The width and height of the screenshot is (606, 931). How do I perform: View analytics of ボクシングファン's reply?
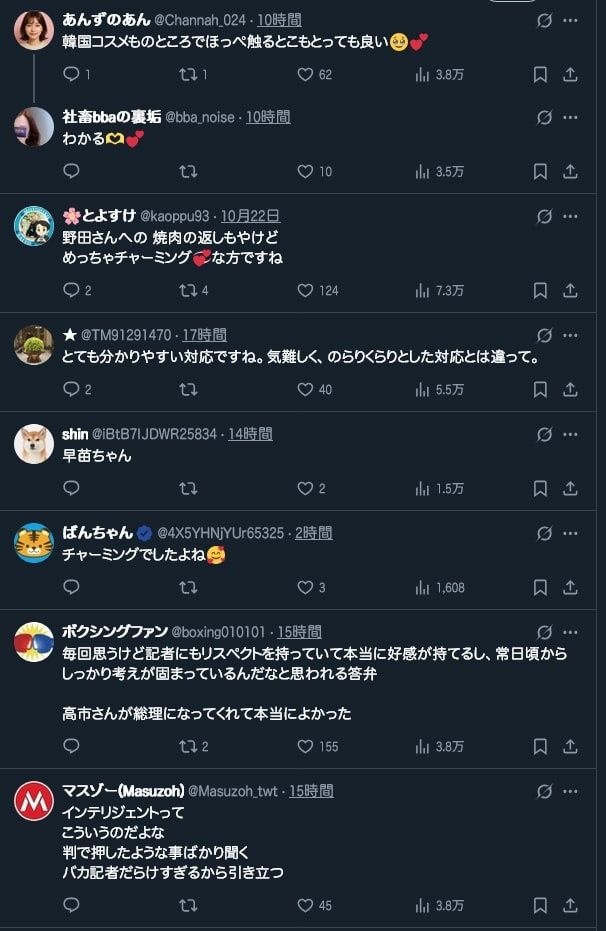(422, 746)
